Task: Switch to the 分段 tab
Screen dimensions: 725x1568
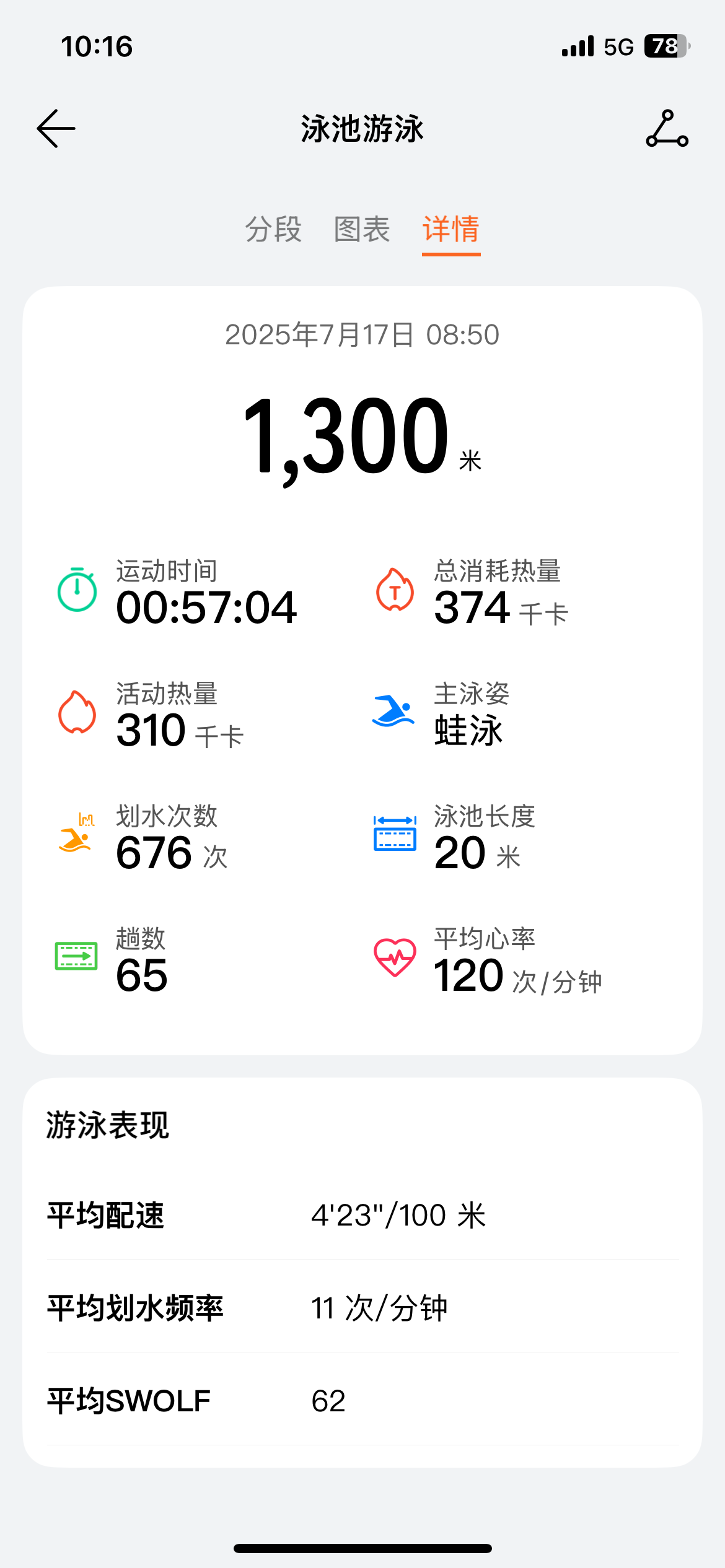Action: click(273, 229)
